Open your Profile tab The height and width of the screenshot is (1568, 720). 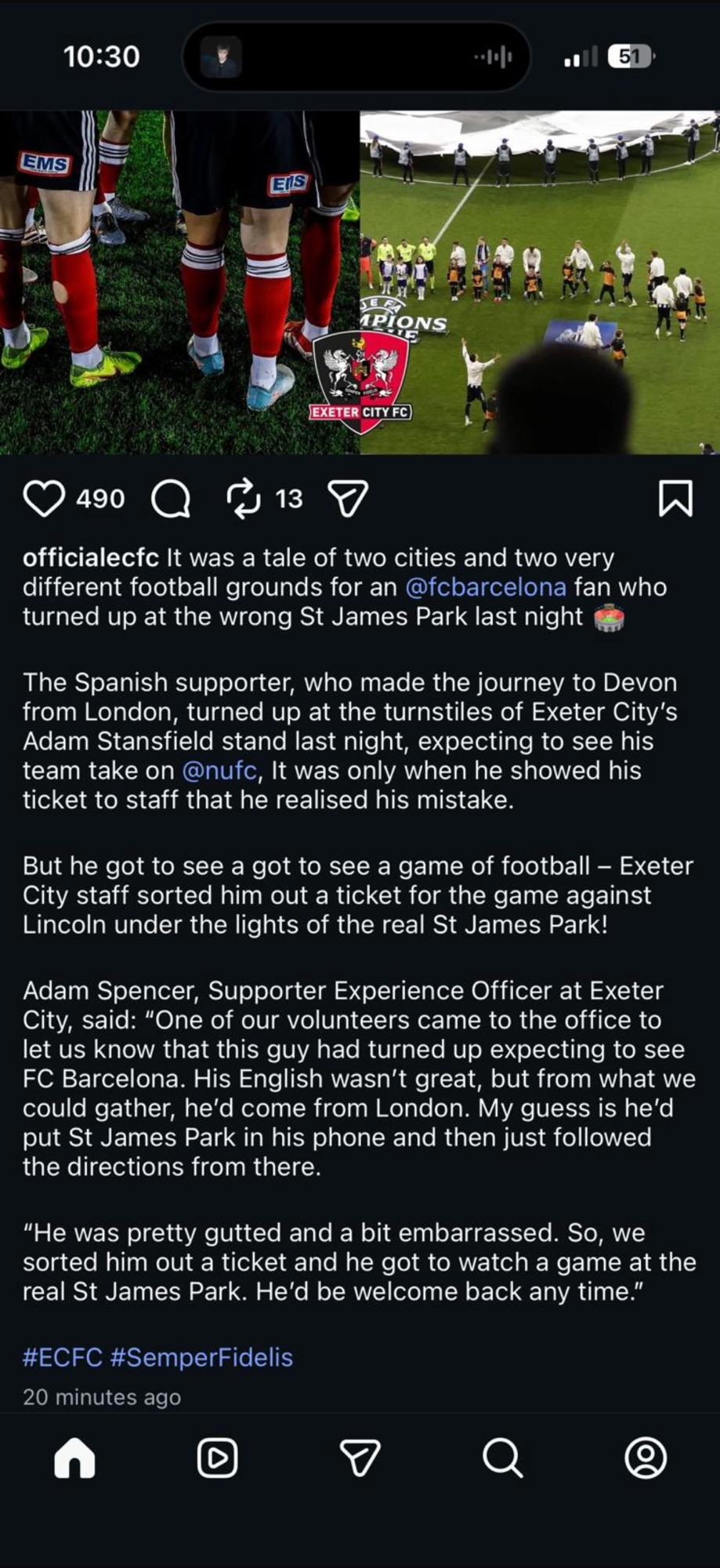pos(646,1458)
